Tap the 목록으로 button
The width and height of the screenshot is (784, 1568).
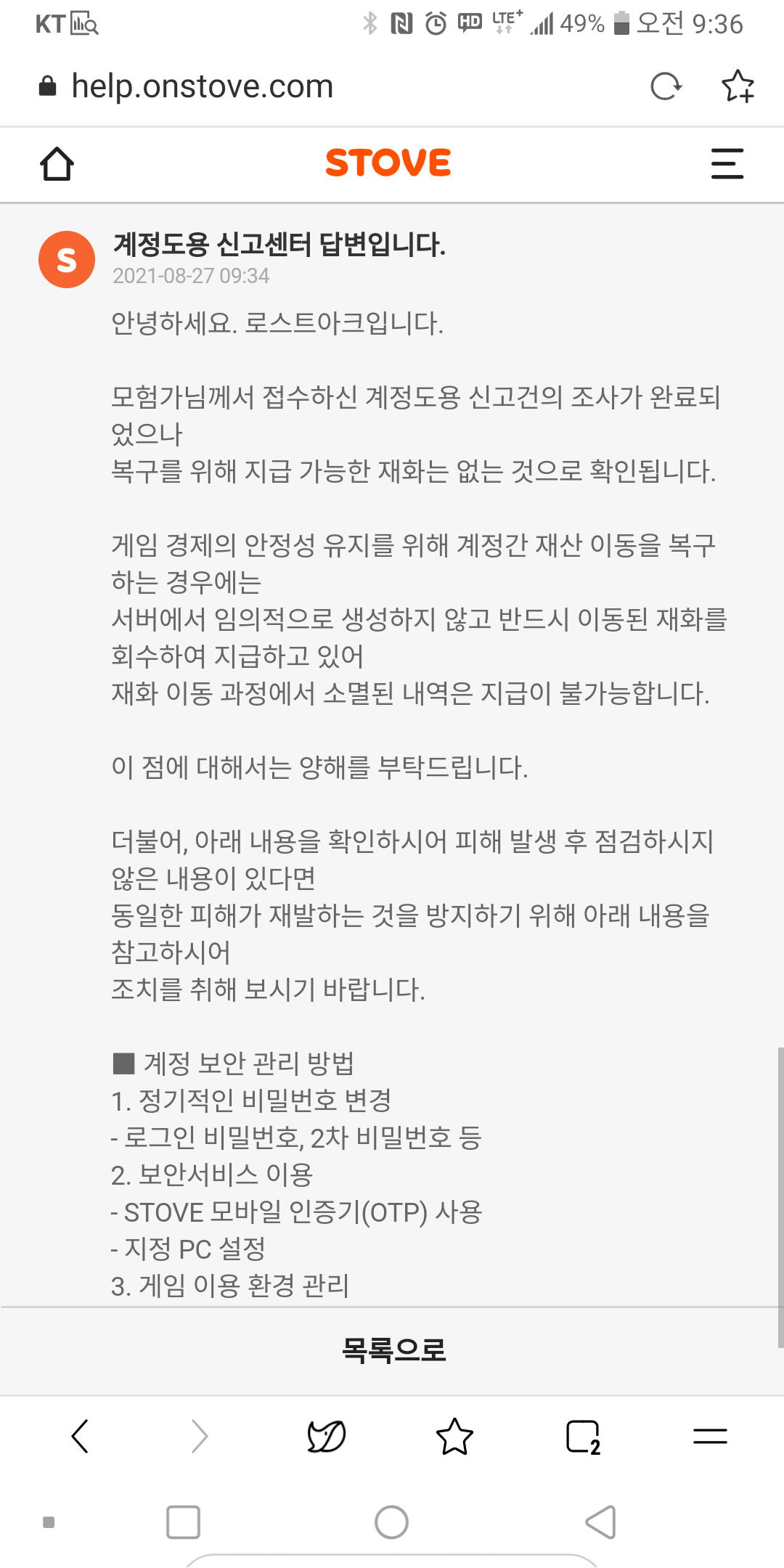click(393, 1349)
